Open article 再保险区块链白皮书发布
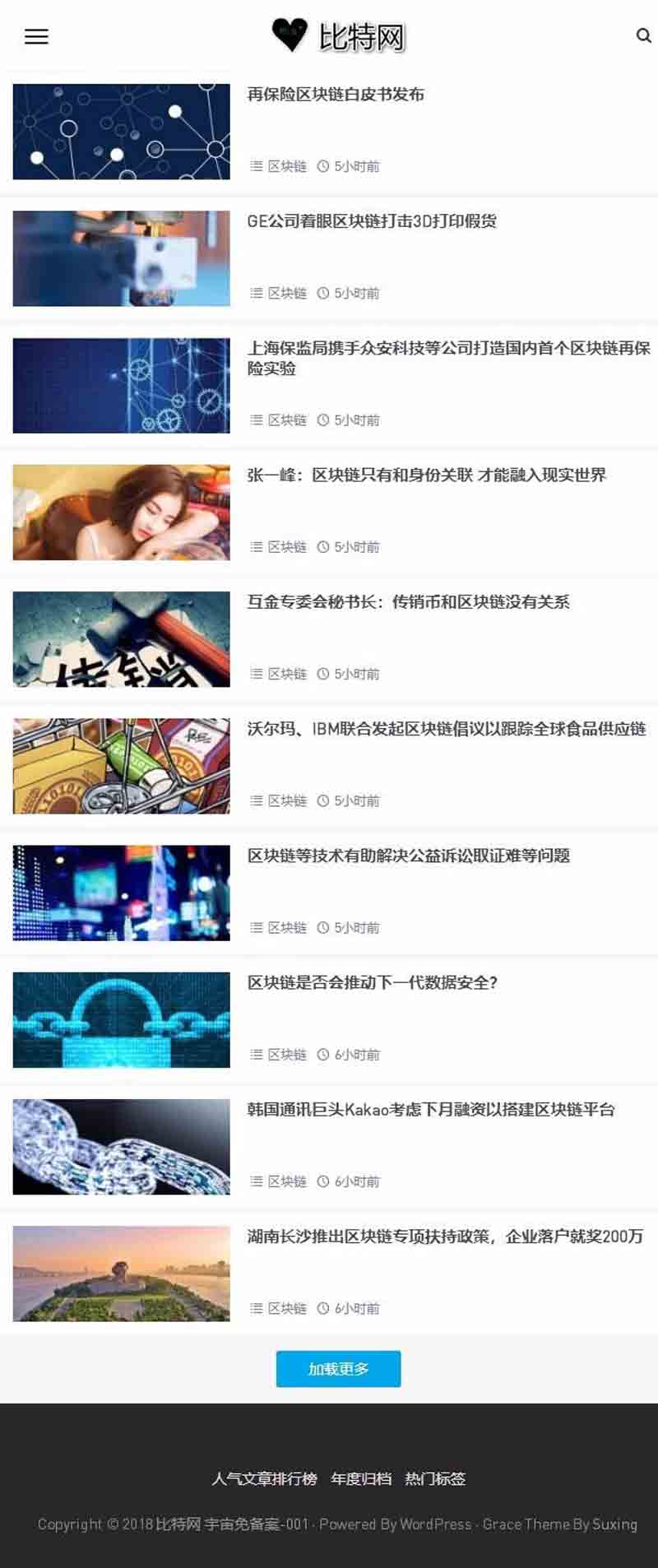 point(336,95)
